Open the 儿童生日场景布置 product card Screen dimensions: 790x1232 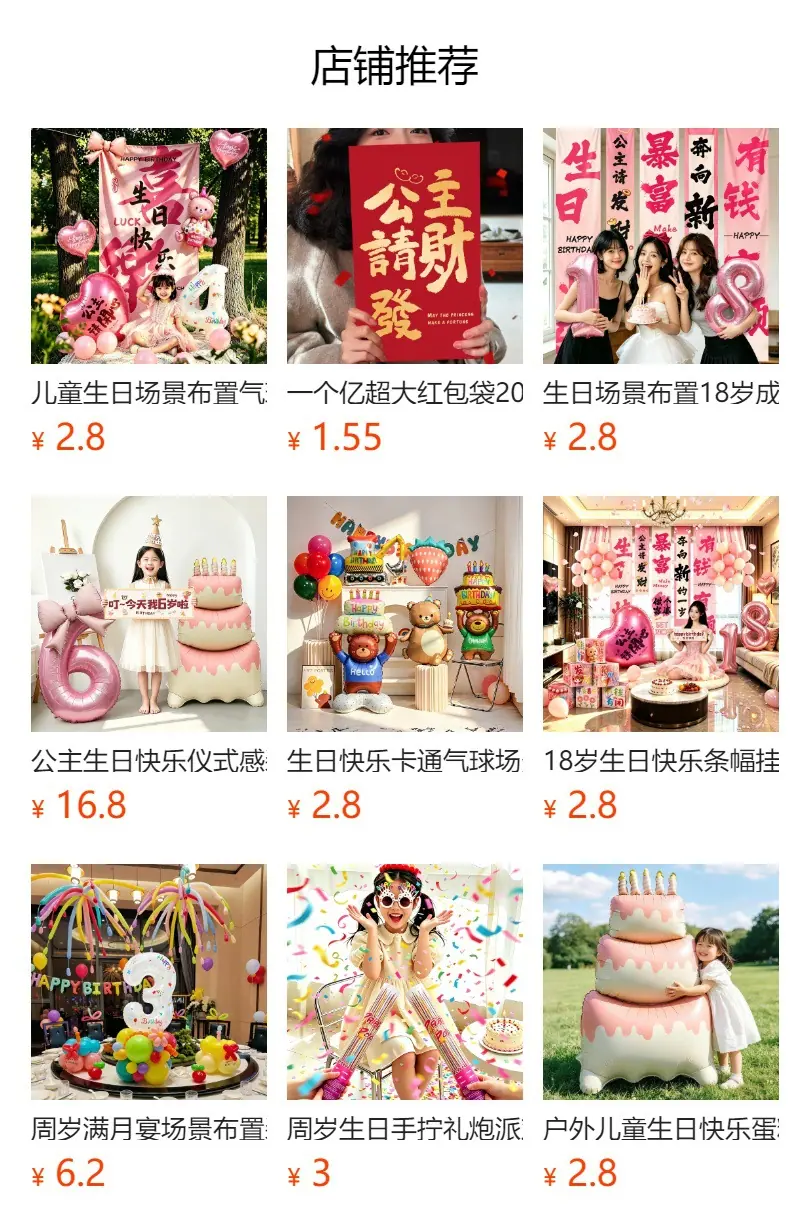tap(149, 291)
